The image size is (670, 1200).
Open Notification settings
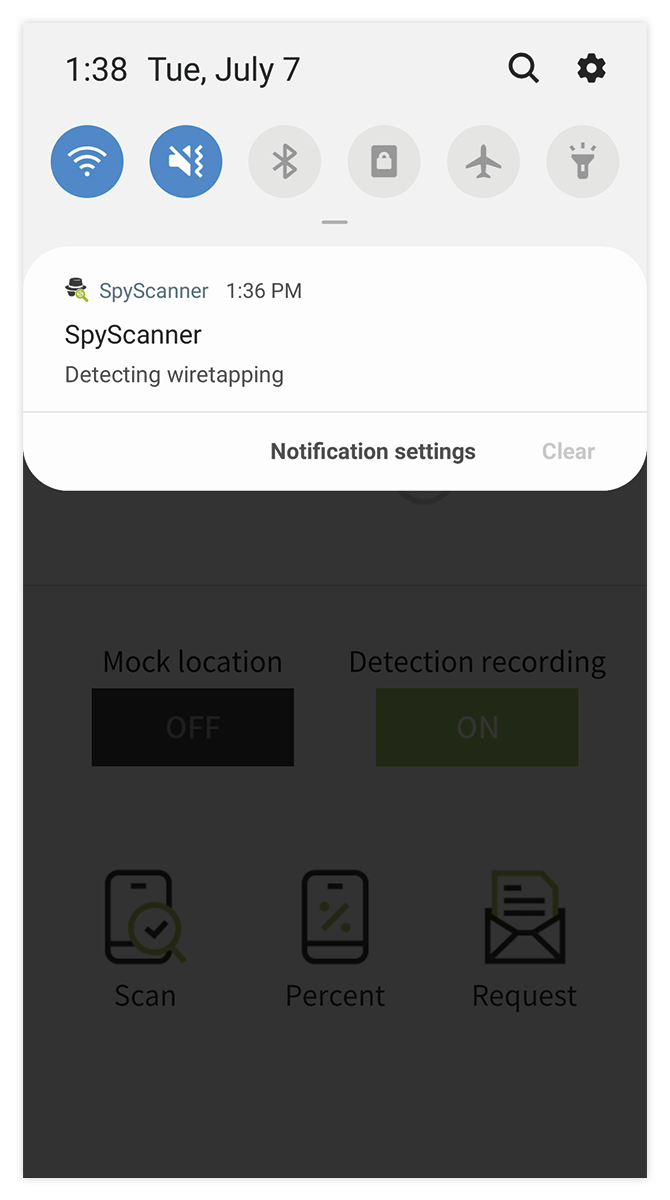point(373,452)
